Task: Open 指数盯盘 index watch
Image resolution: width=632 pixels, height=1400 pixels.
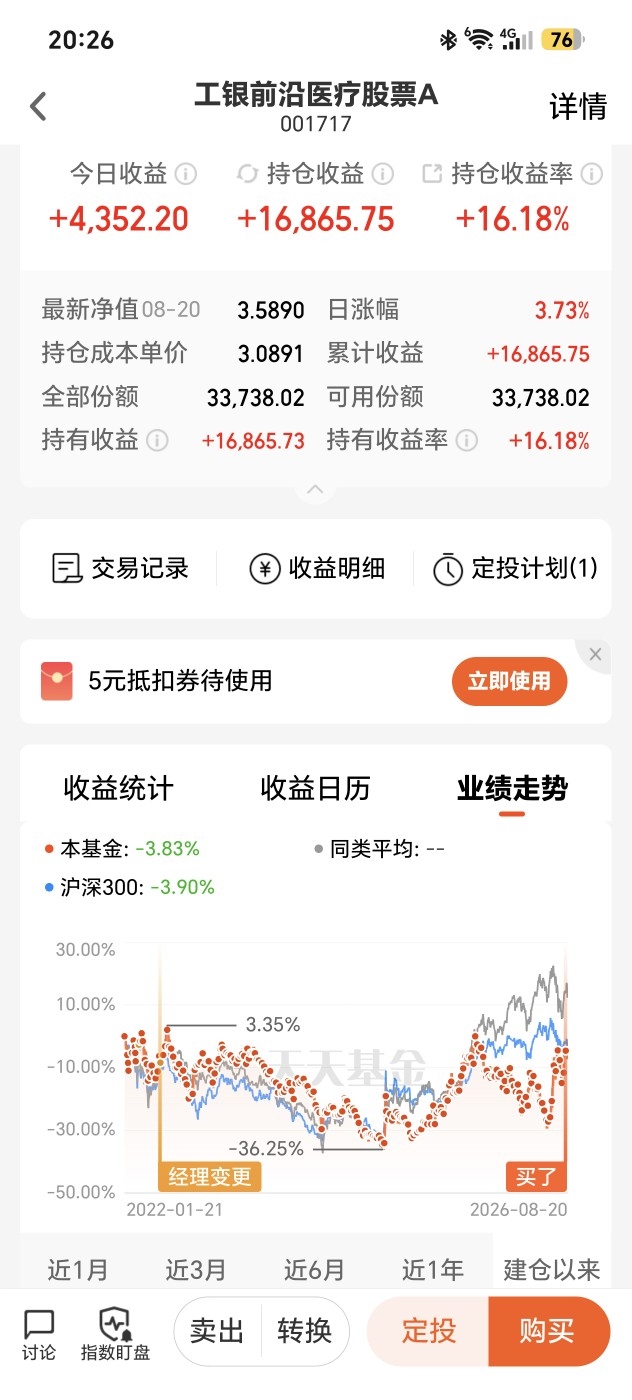Action: [x=116, y=1335]
